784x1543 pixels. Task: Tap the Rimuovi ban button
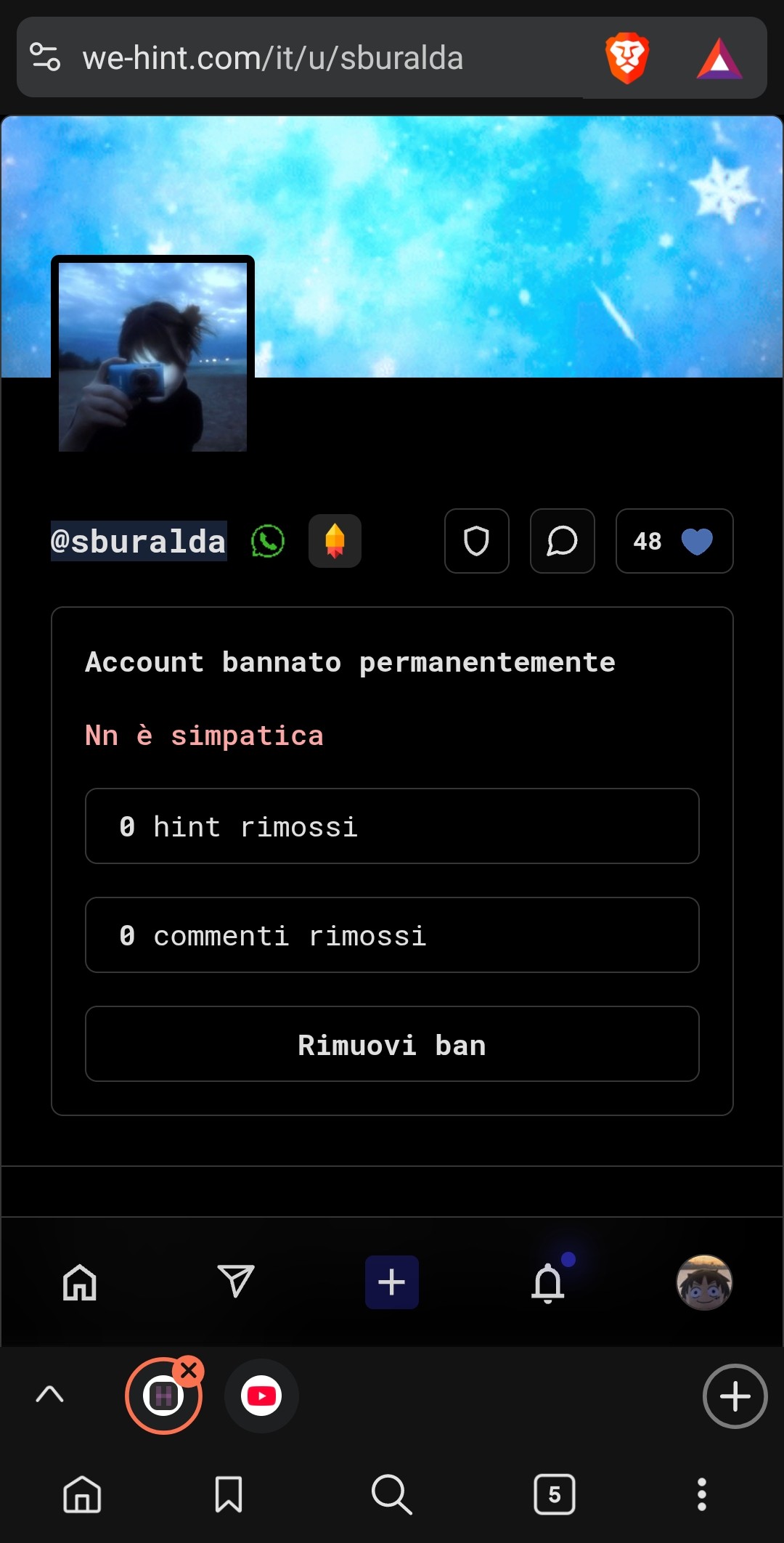(392, 1044)
